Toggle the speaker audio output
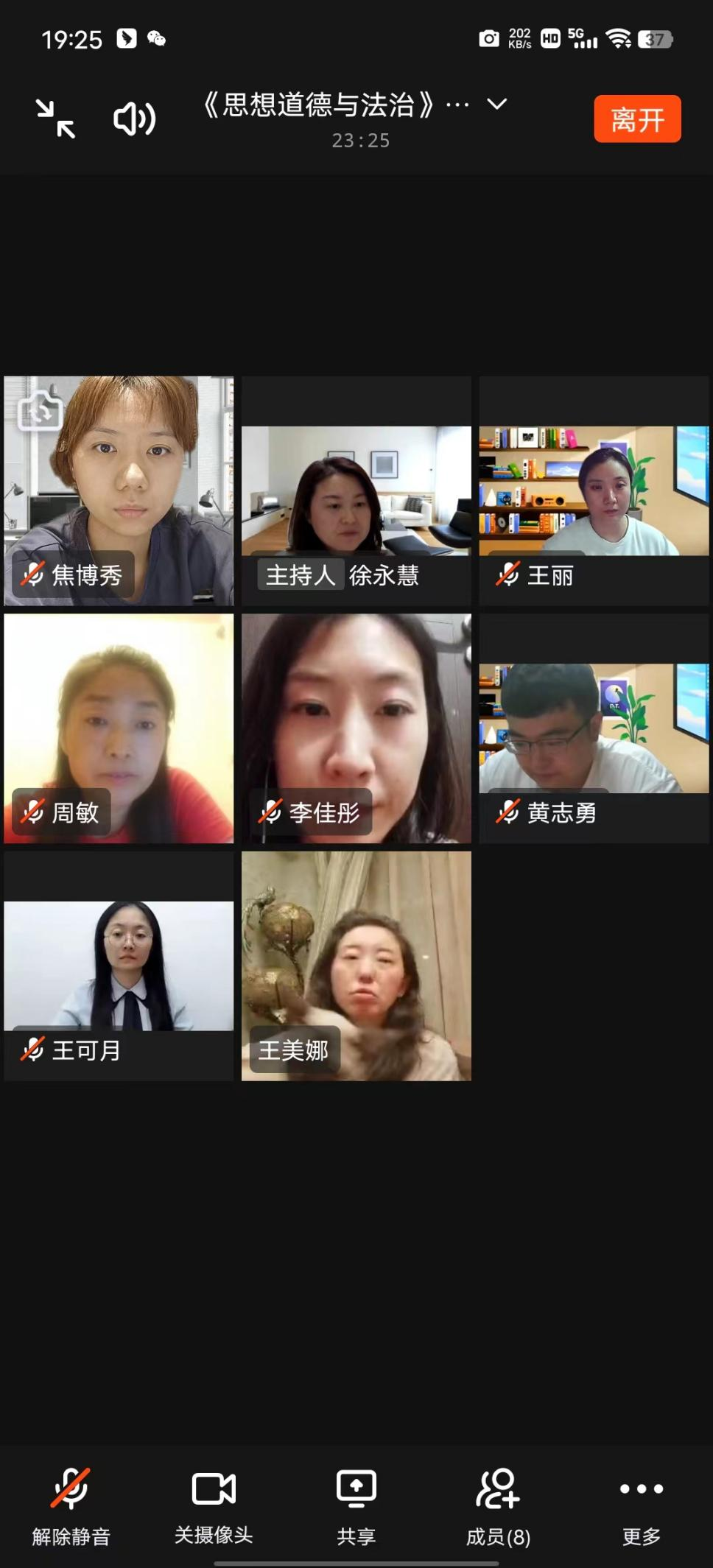This screenshot has width=713, height=1568. click(x=134, y=119)
